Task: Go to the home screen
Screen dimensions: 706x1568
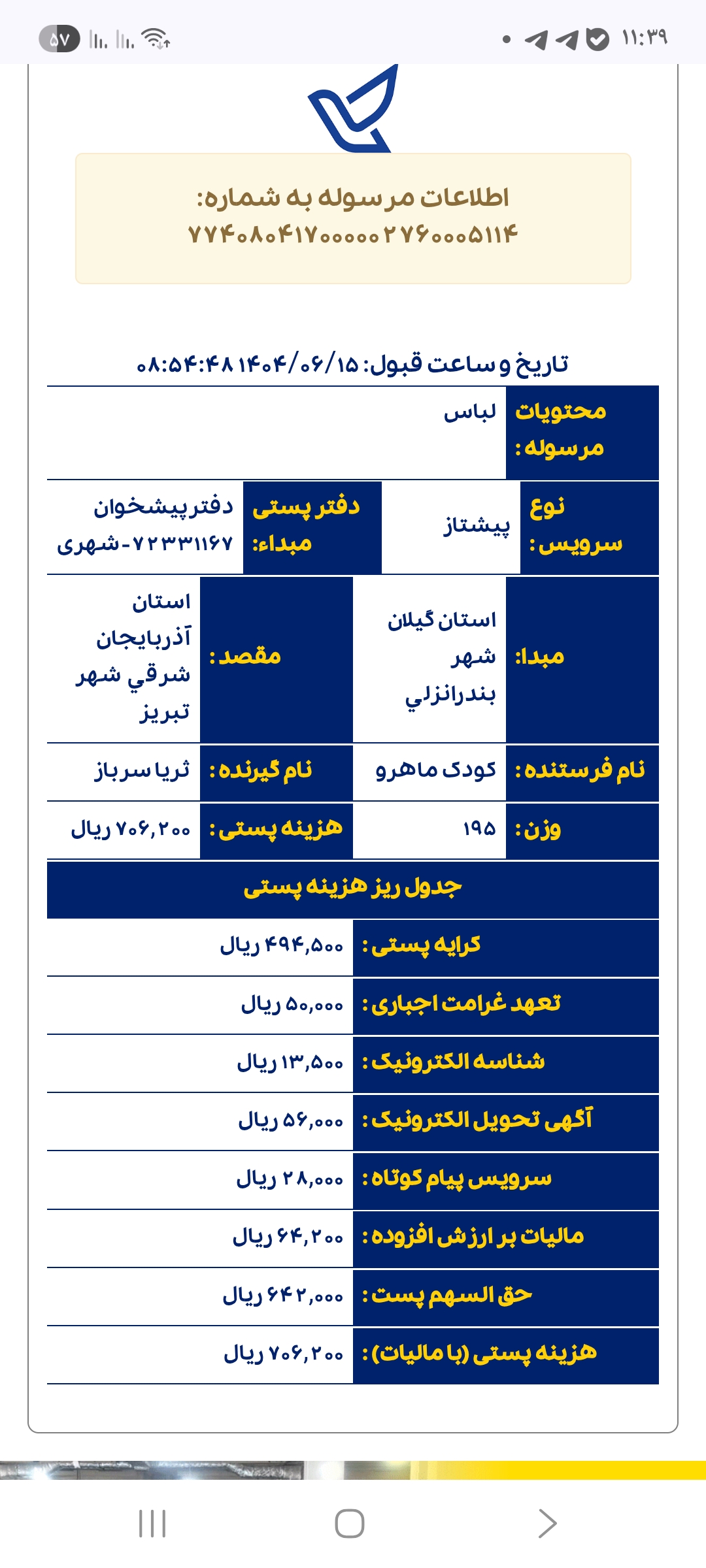Action: click(350, 1524)
